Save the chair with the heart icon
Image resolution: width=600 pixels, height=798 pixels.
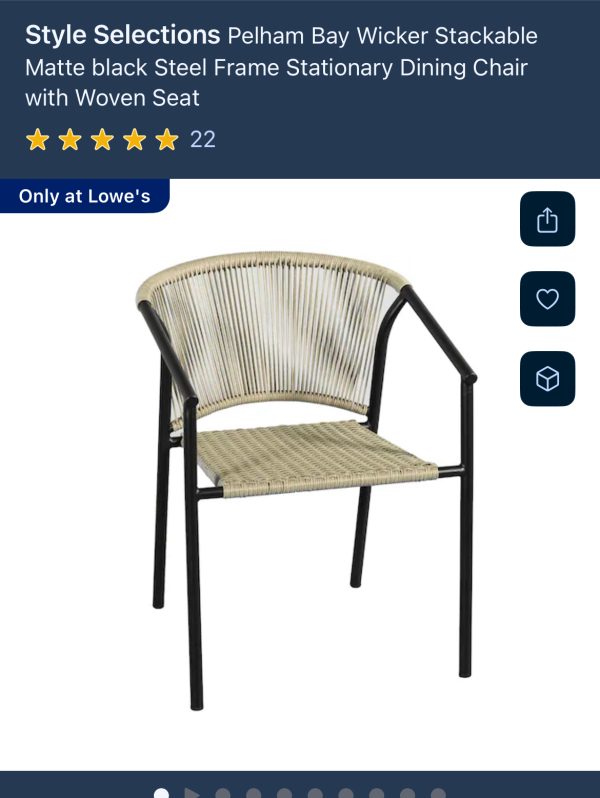pos(547,299)
